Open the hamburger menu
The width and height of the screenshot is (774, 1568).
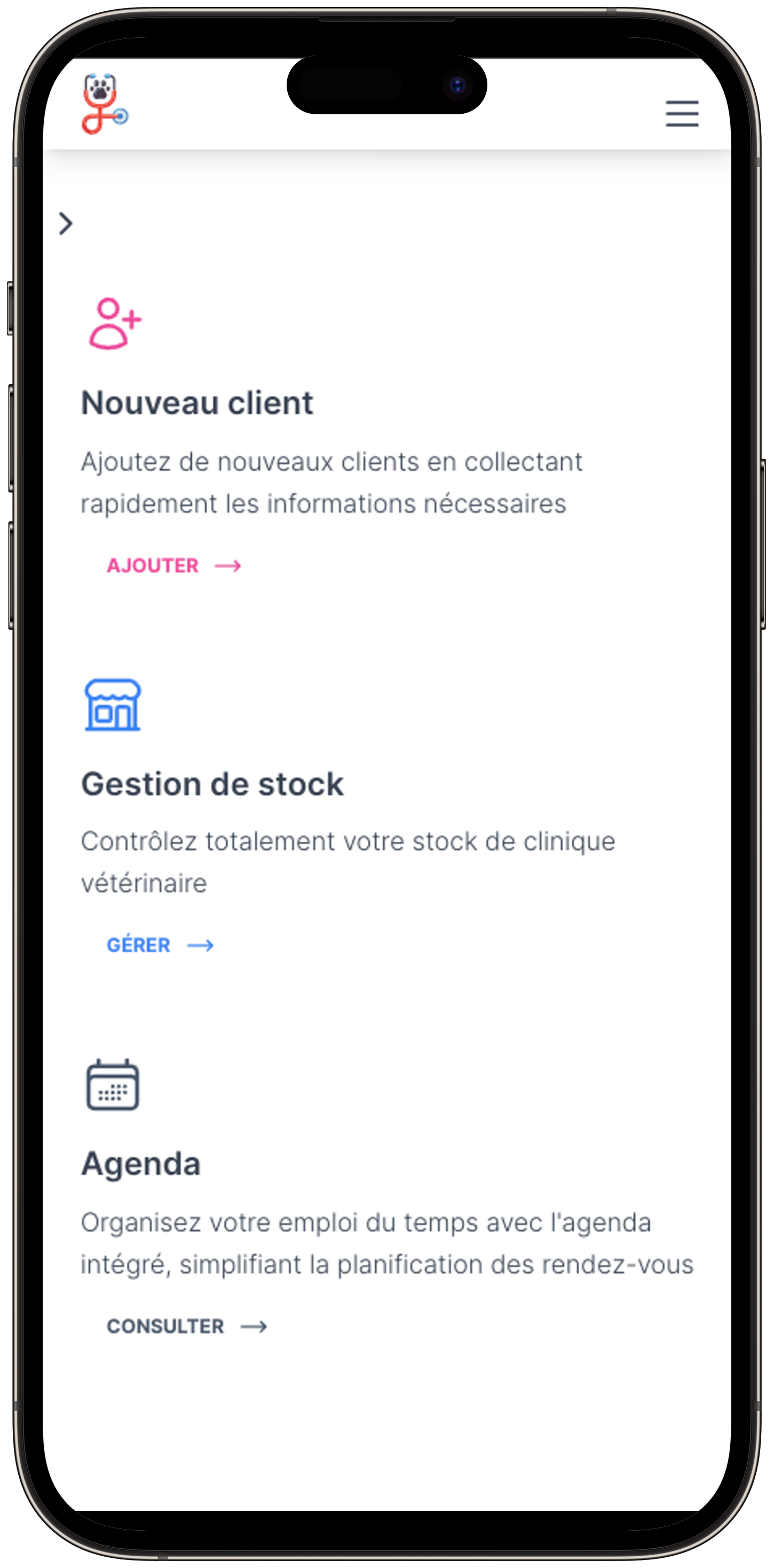(682, 114)
